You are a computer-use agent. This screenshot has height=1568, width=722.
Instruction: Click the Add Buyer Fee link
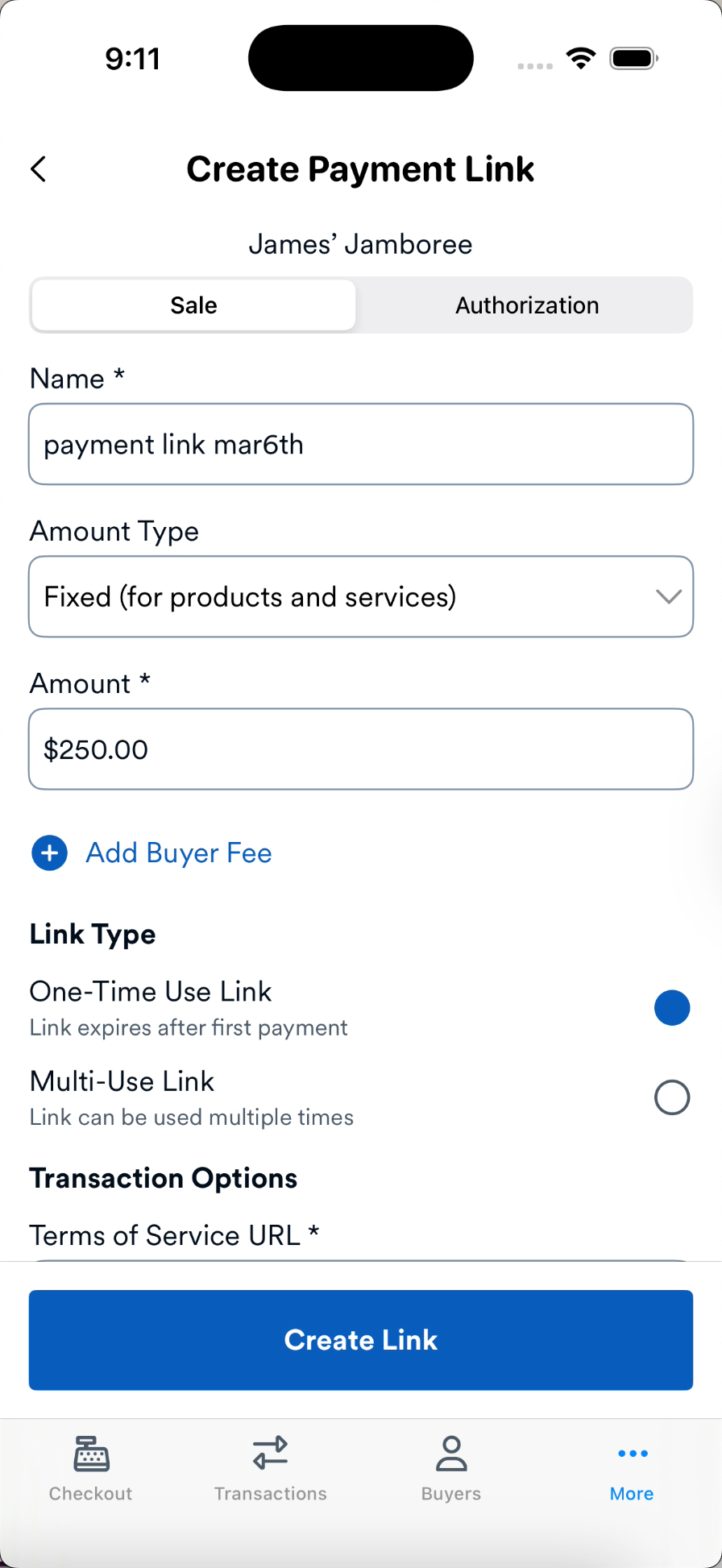pyautogui.click(x=178, y=852)
